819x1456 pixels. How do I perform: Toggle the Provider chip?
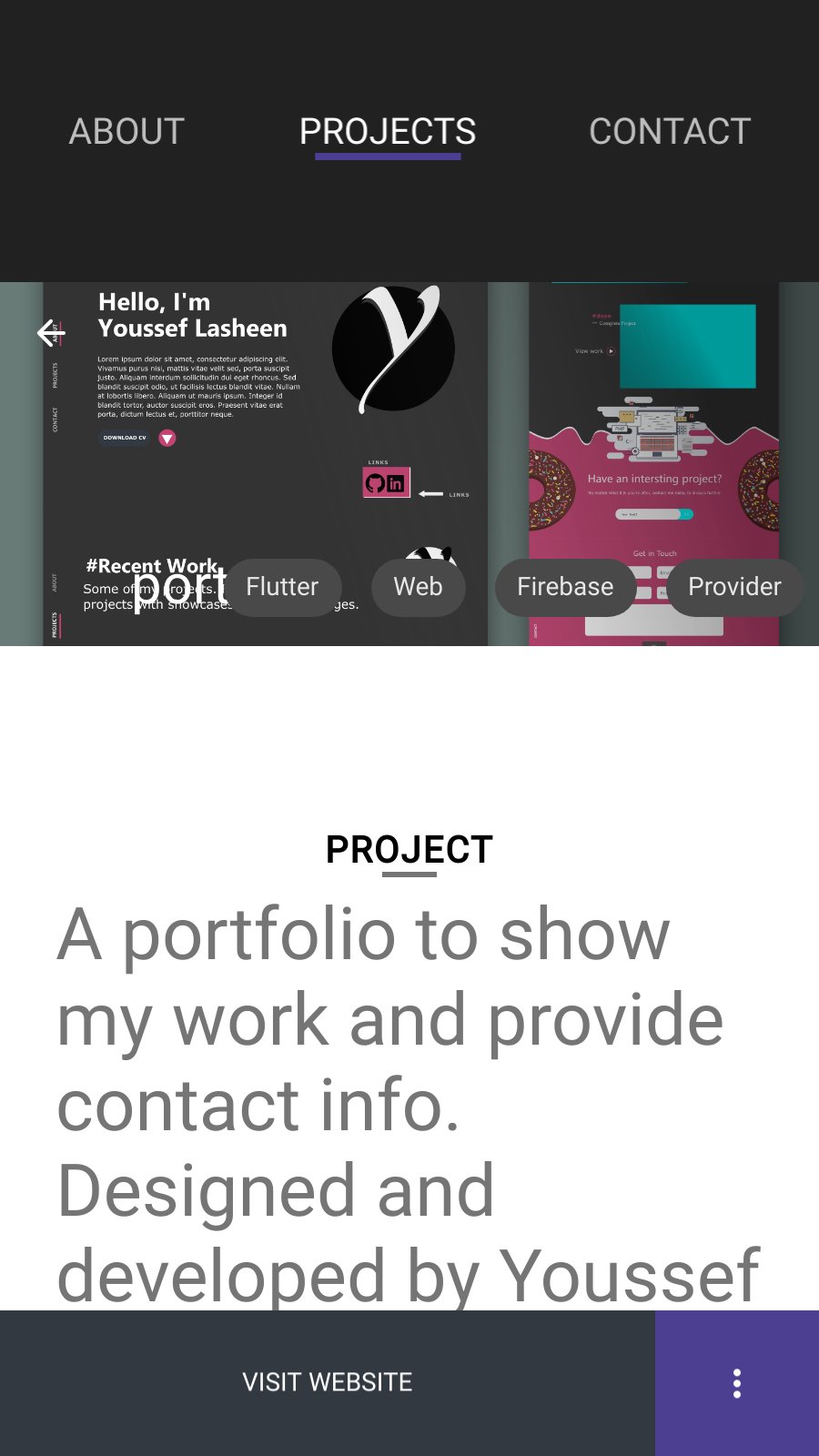coord(734,587)
